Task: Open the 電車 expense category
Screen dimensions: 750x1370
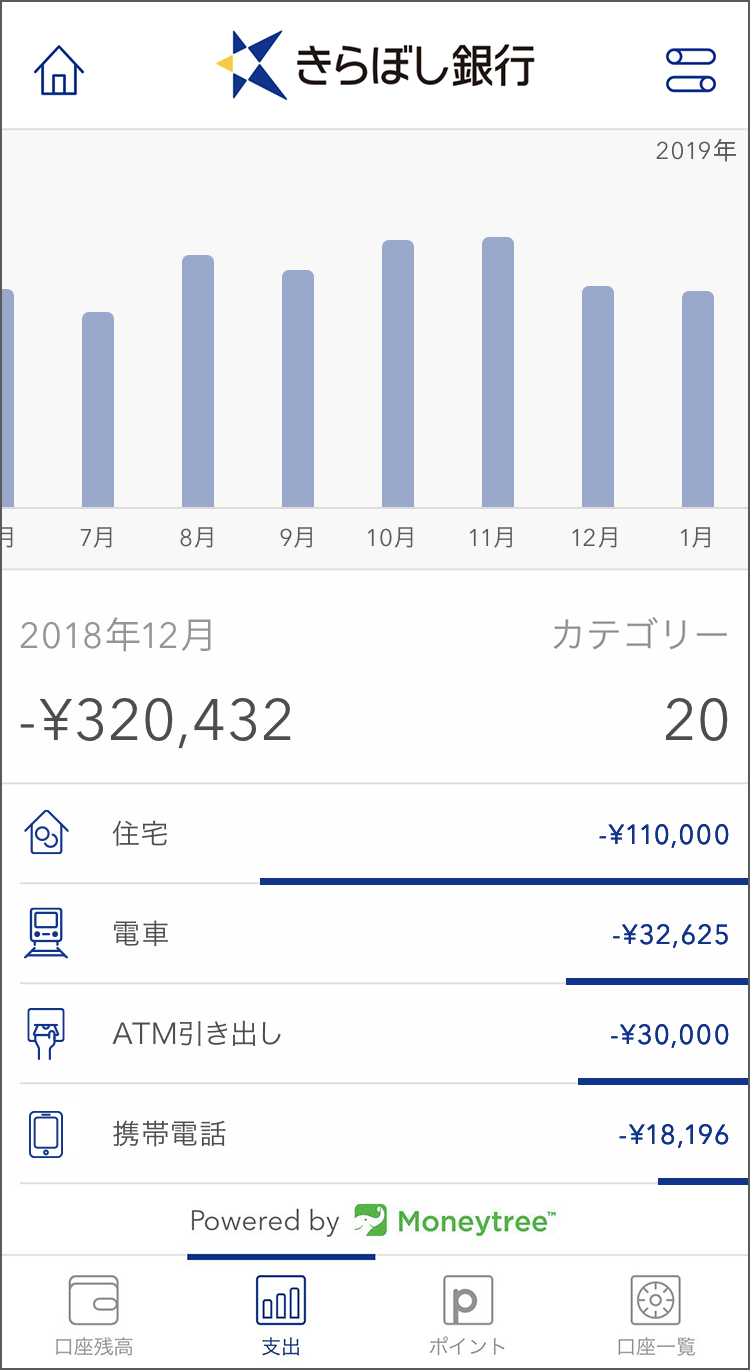Action: click(375, 934)
